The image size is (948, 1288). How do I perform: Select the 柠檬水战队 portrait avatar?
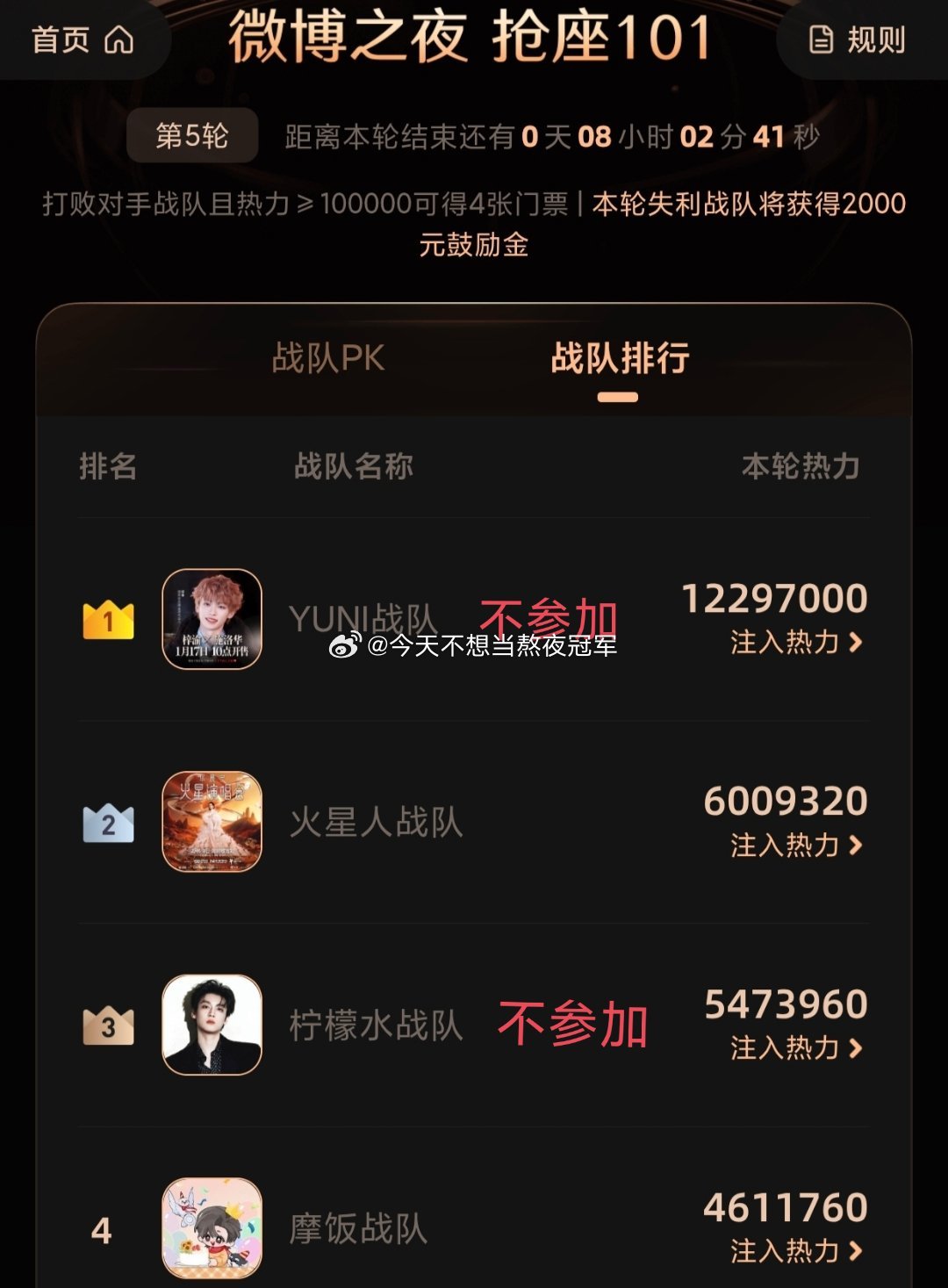[x=213, y=1025]
